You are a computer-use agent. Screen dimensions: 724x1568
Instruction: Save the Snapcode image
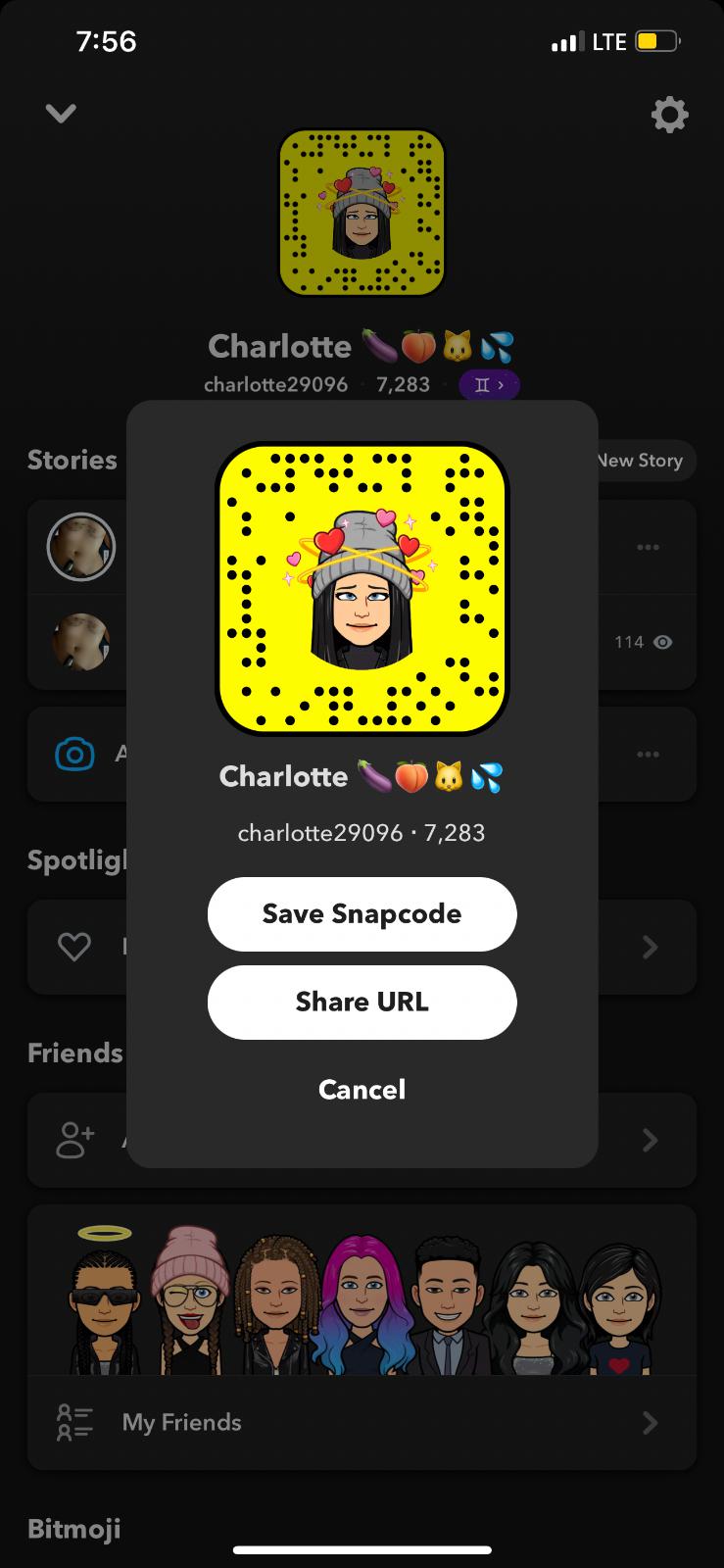[362, 913]
